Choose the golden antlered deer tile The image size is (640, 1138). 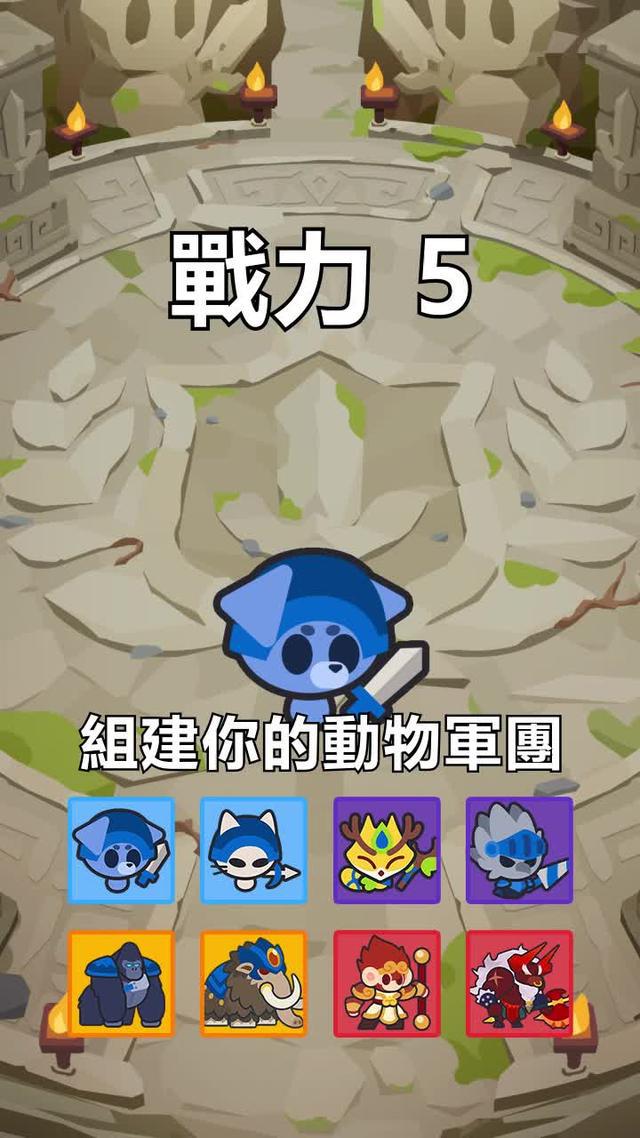click(386, 850)
